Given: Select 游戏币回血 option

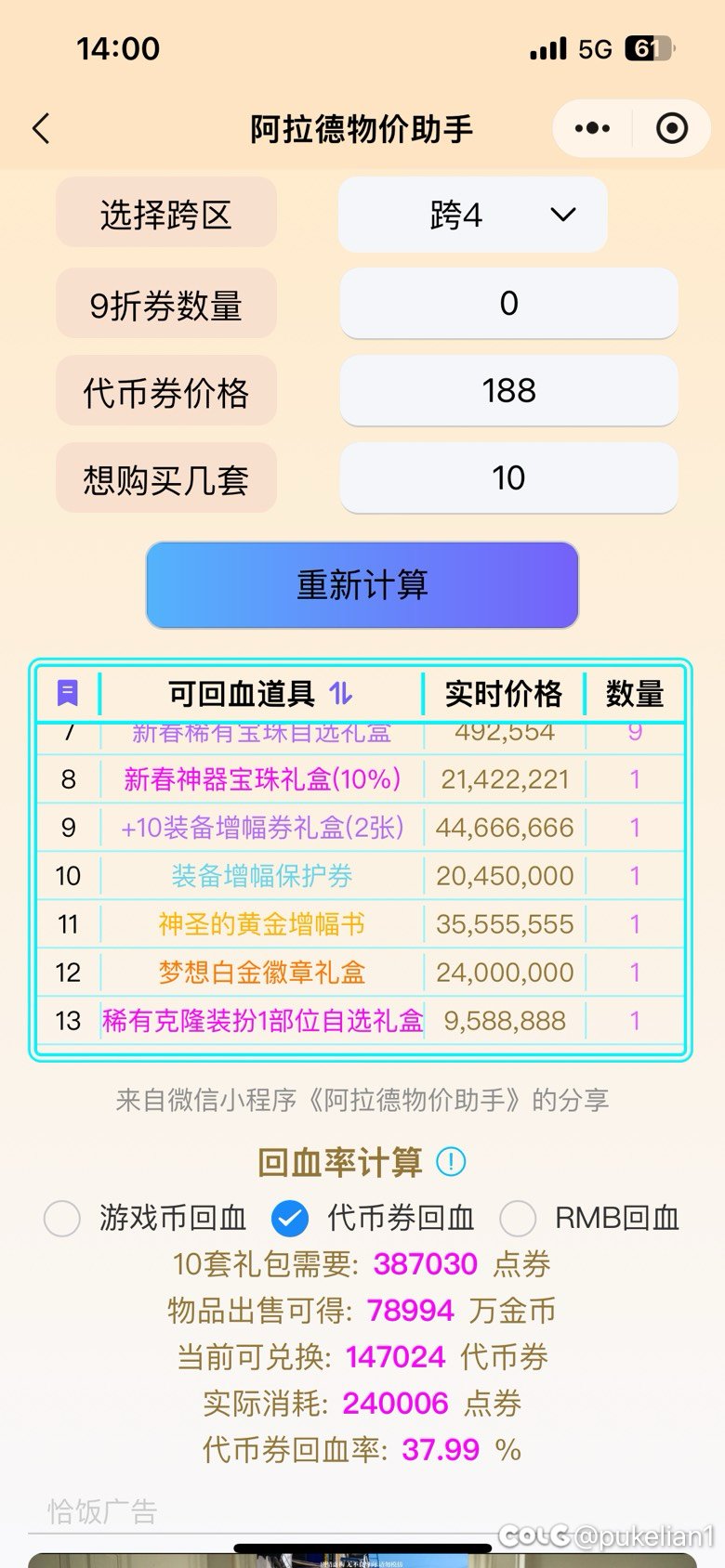Looking at the screenshot, I should point(62,1218).
